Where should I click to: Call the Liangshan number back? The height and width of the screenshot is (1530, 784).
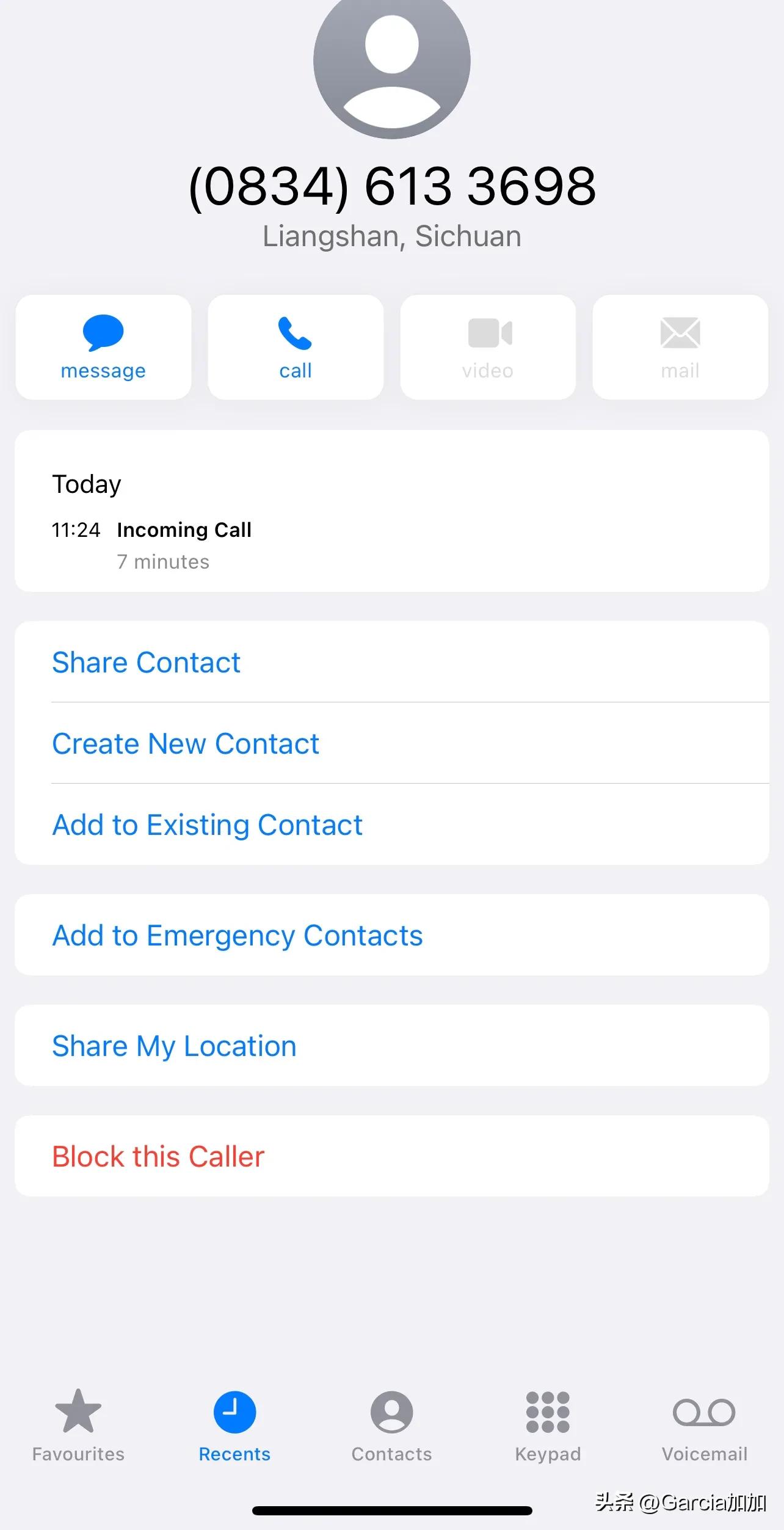[x=296, y=347]
